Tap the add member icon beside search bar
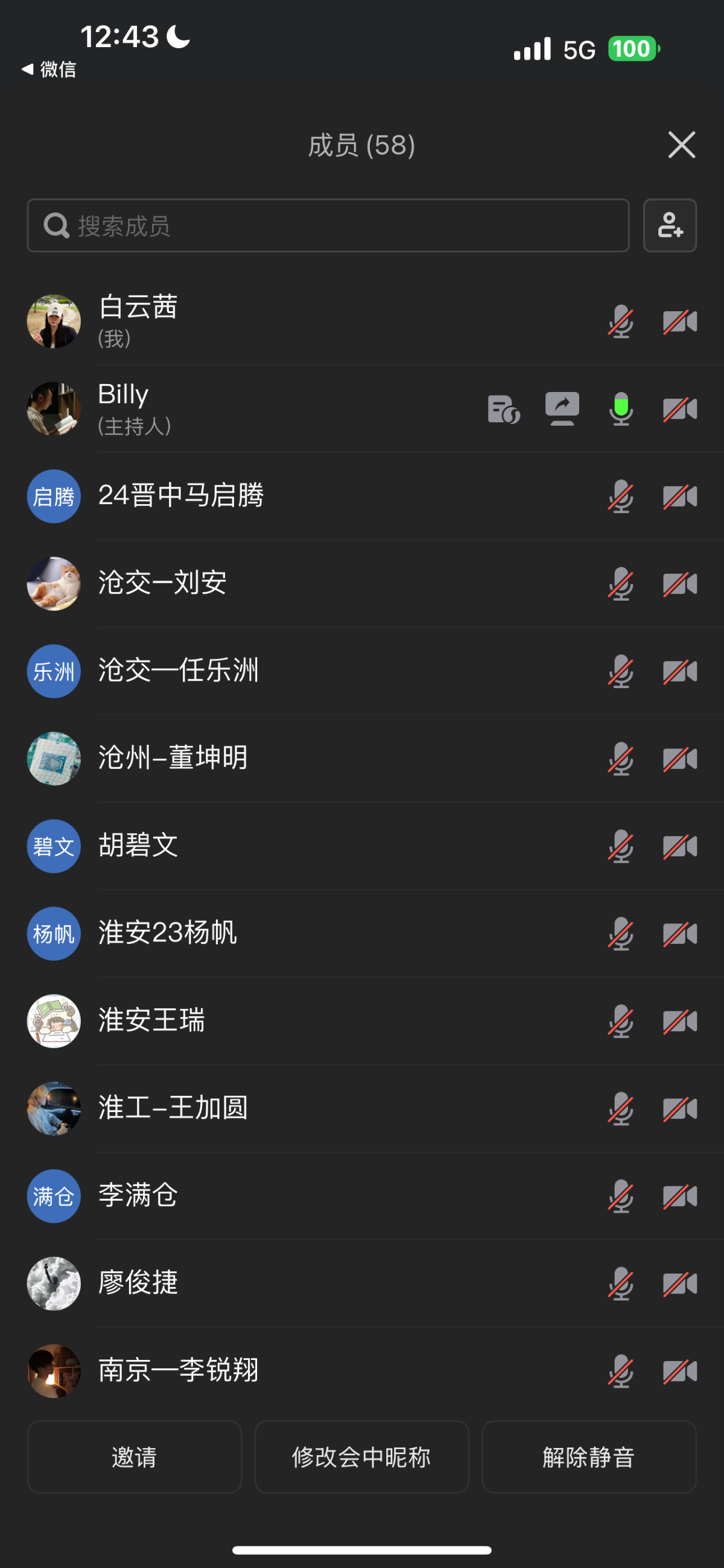The height and width of the screenshot is (1568, 724). (x=670, y=226)
